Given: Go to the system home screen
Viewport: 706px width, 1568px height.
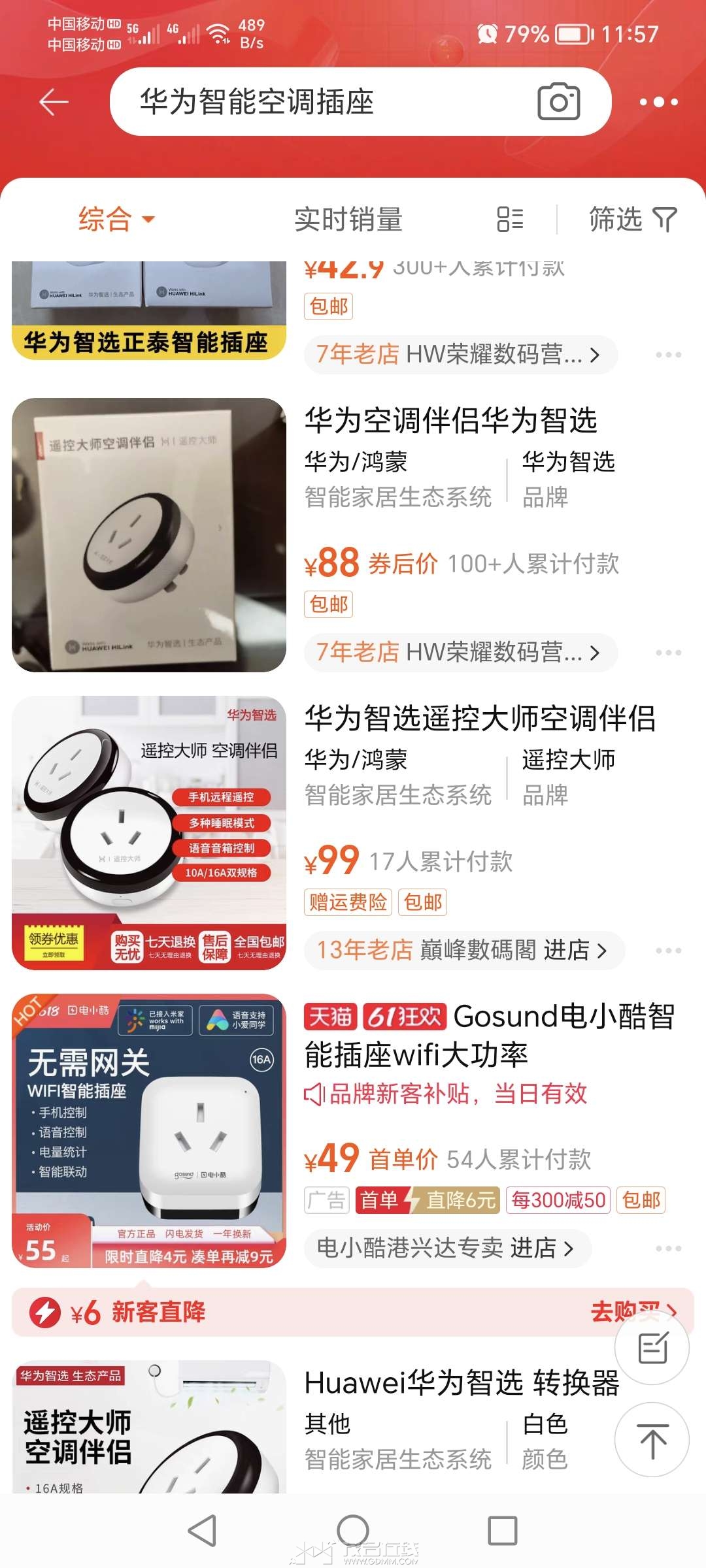Looking at the screenshot, I should tap(353, 1530).
